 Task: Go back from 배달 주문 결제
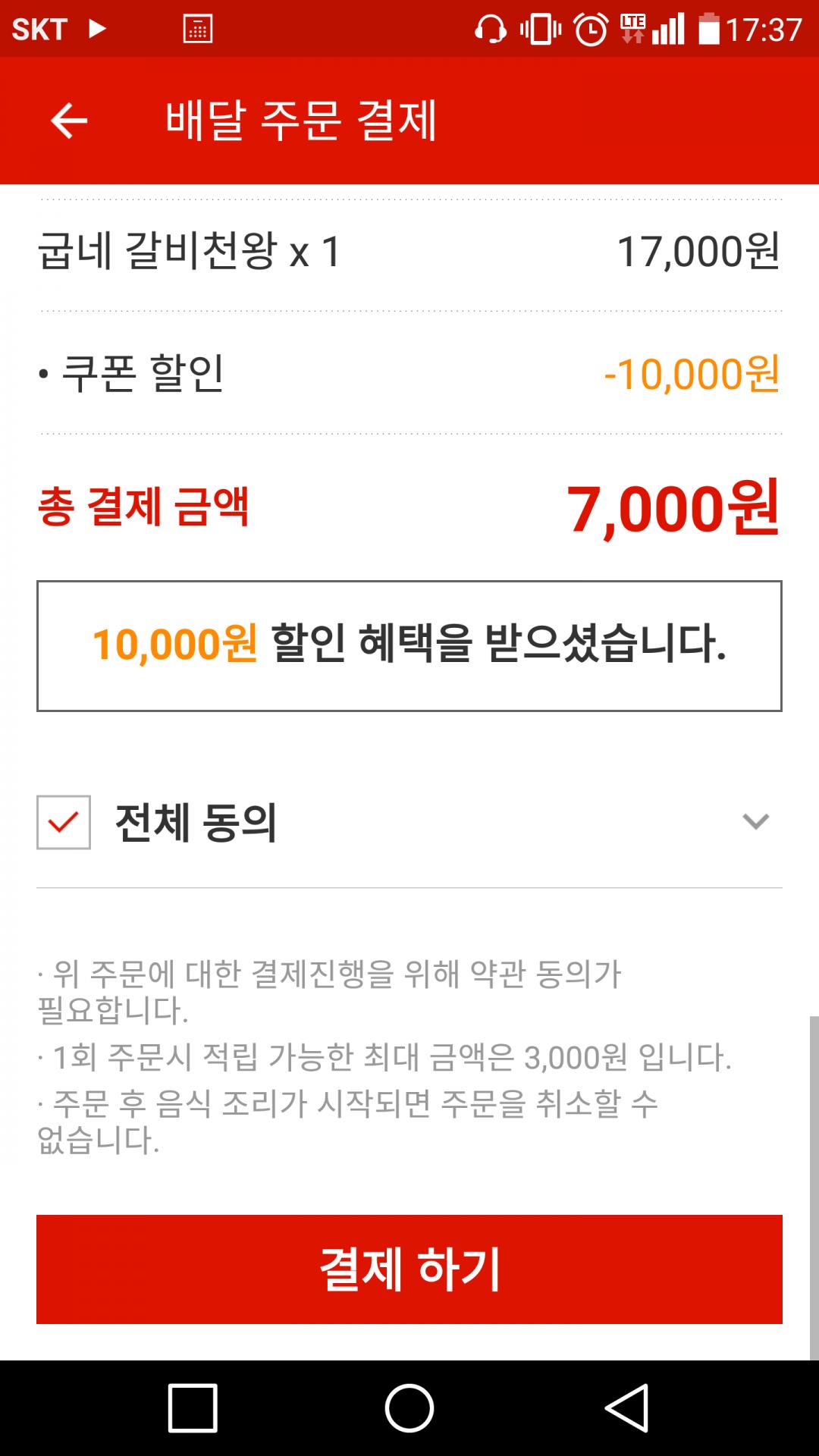[x=69, y=121]
